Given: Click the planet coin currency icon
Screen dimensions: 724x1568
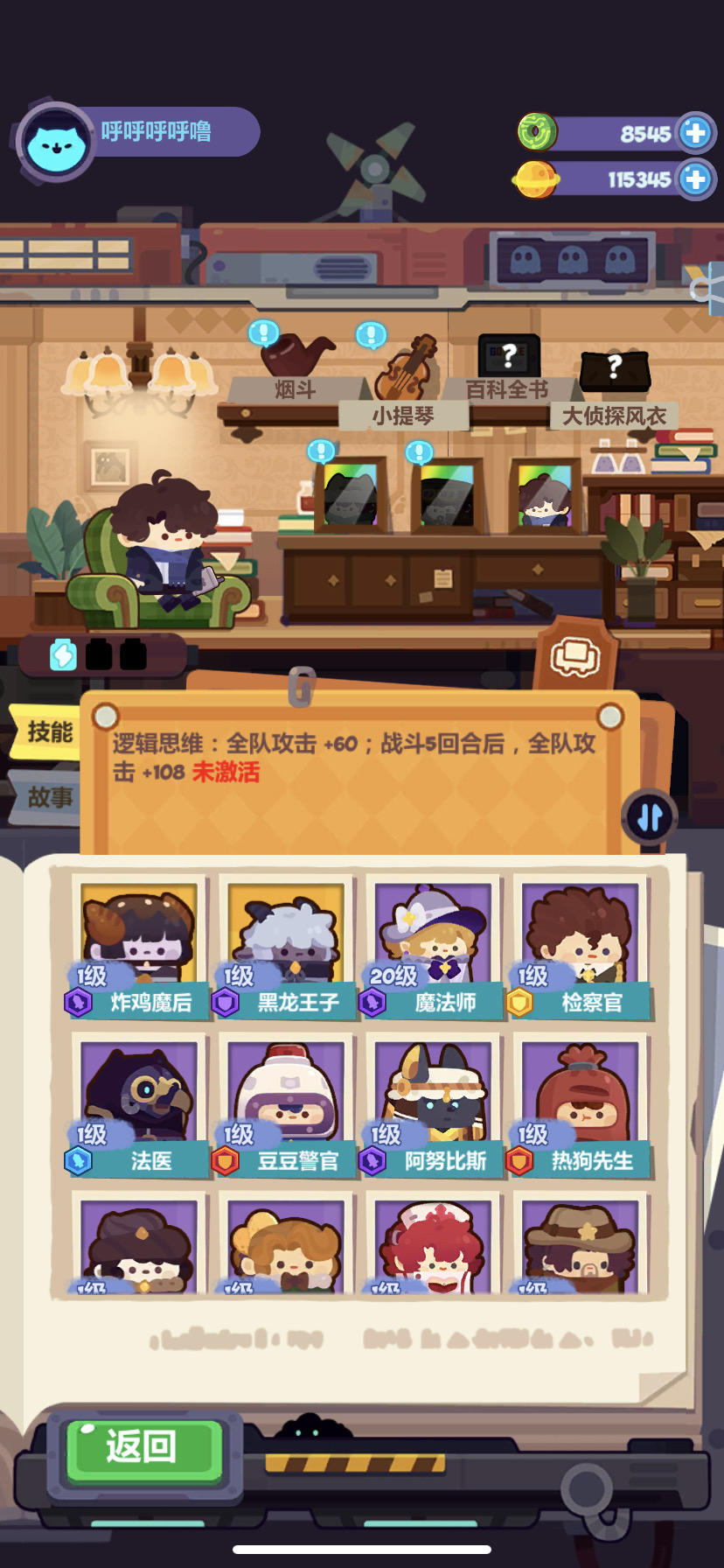Looking at the screenshot, I should click(x=536, y=180).
